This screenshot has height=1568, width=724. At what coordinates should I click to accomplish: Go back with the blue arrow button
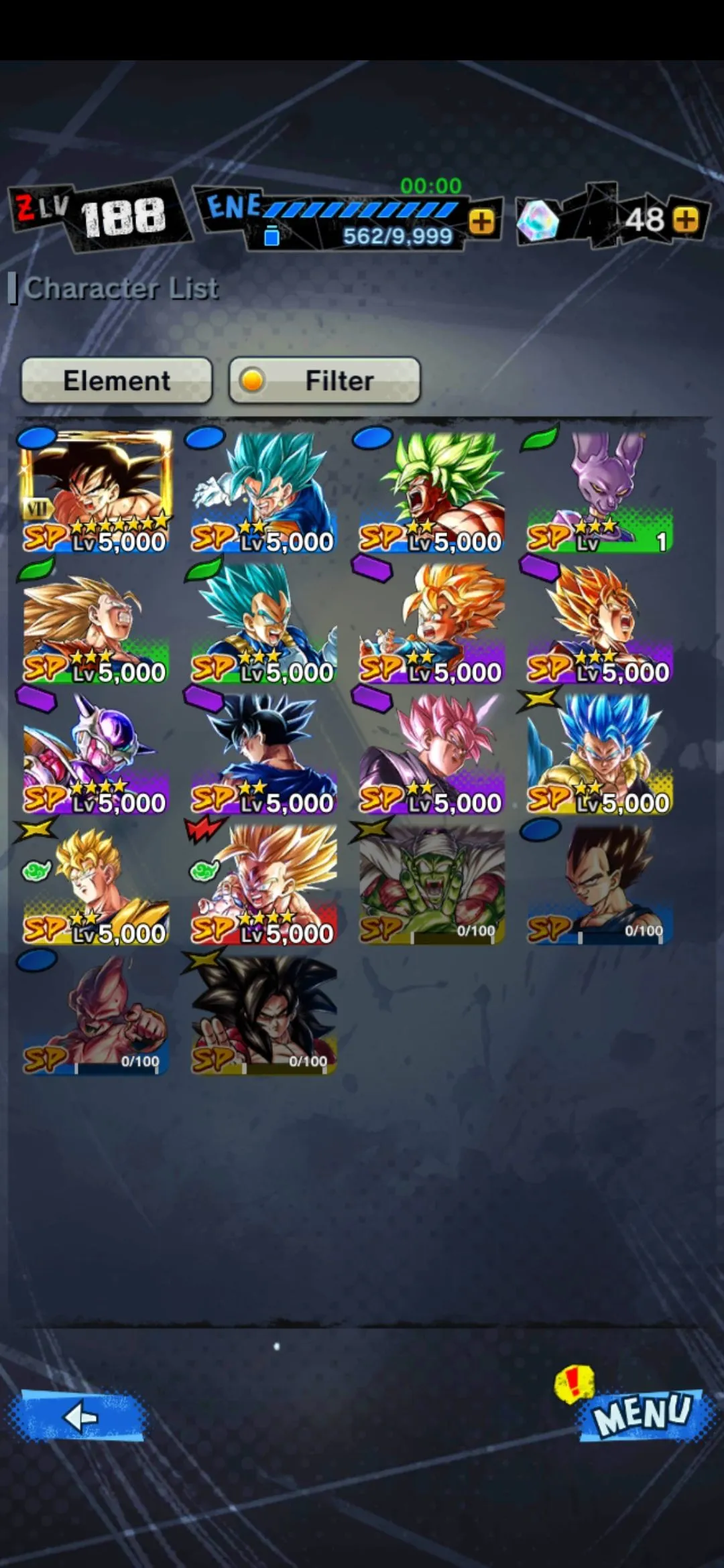point(78,1416)
